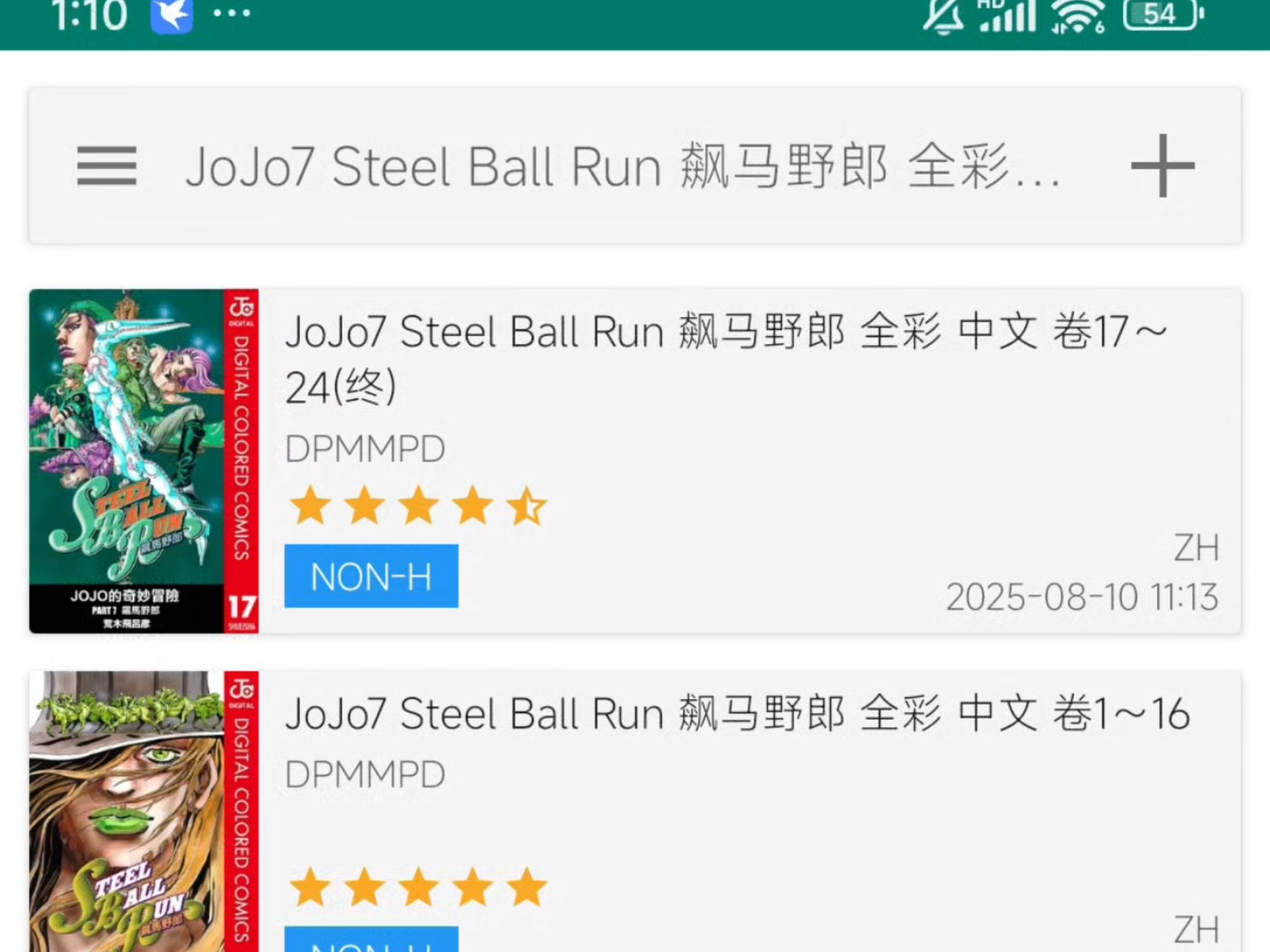Image resolution: width=1270 pixels, height=952 pixels.
Task: Edit the JoJo7 Steel Ball Run search query
Action: pyautogui.click(x=622, y=166)
